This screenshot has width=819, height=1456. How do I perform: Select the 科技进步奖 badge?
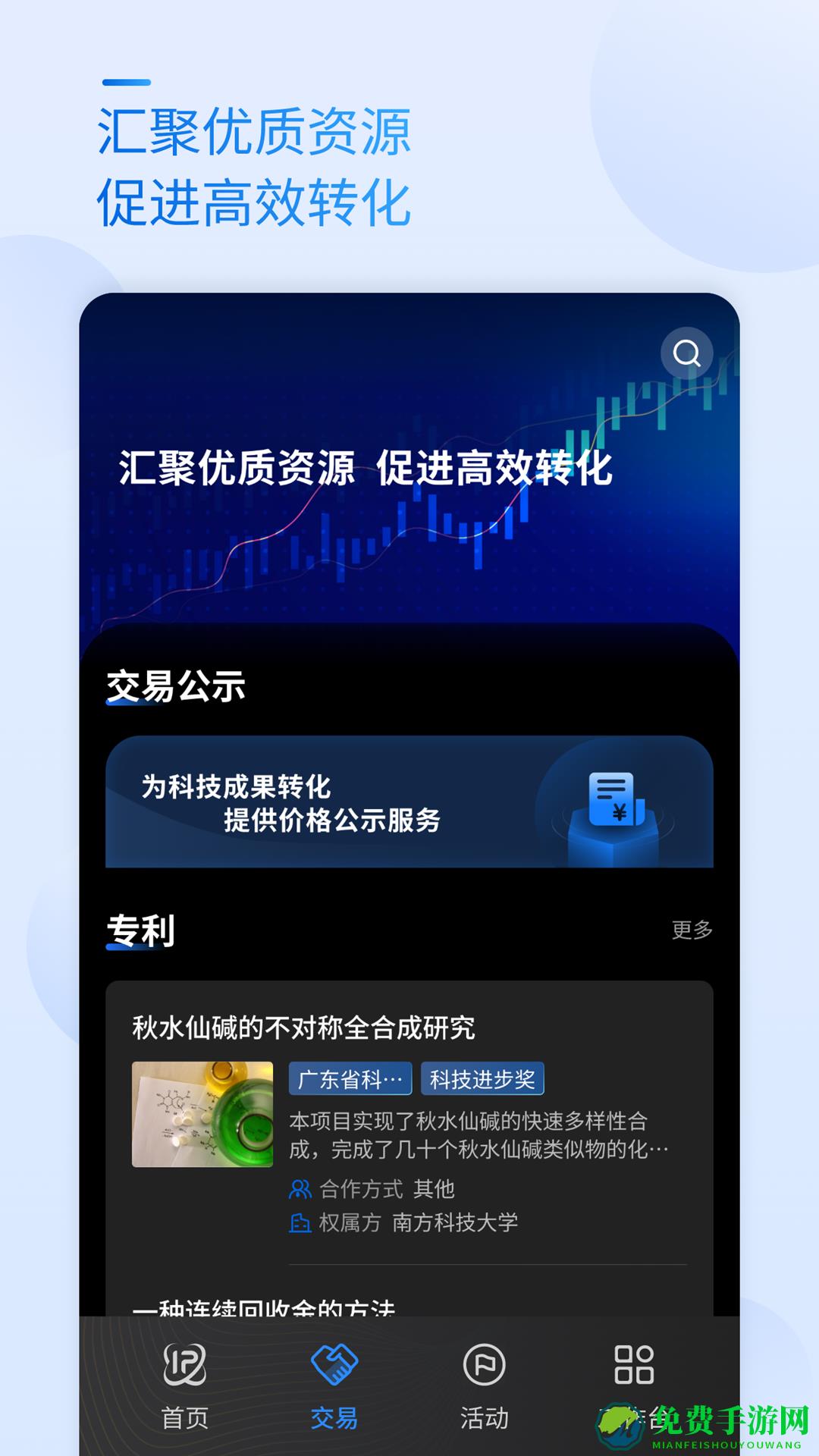click(x=484, y=1078)
